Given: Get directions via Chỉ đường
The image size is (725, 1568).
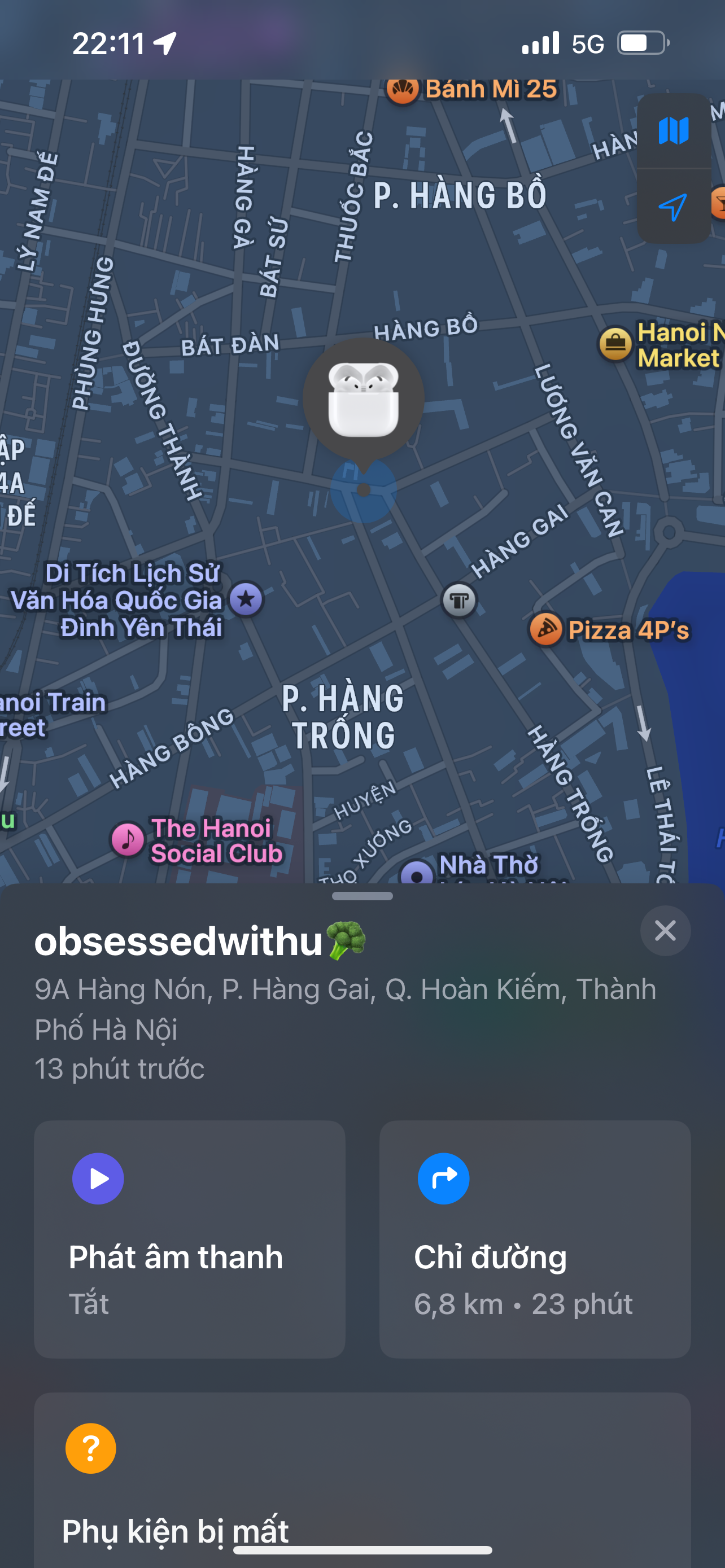Looking at the screenshot, I should point(535,1239).
